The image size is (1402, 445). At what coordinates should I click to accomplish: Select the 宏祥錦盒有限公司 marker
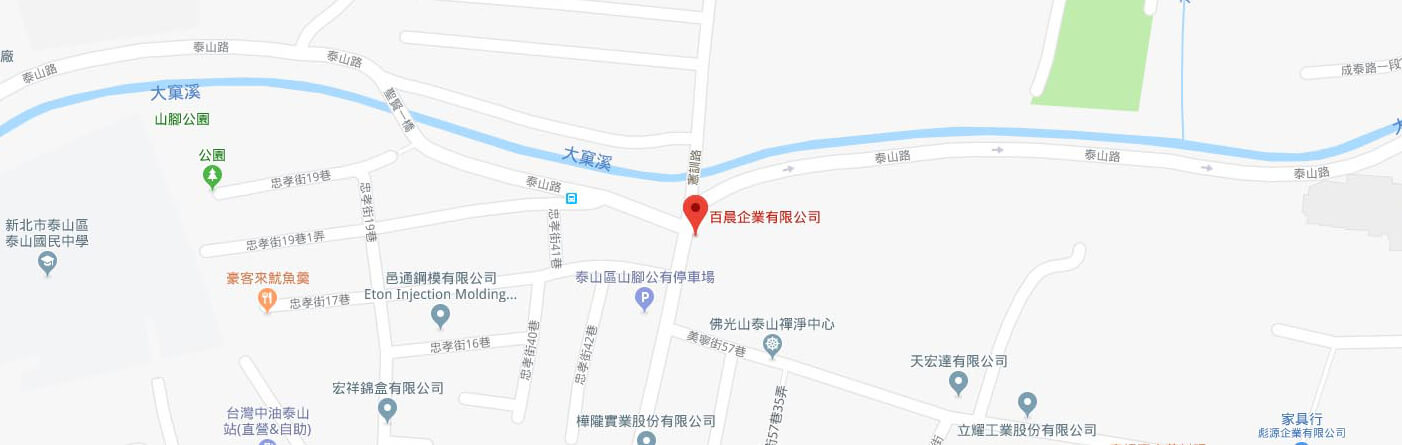388,408
